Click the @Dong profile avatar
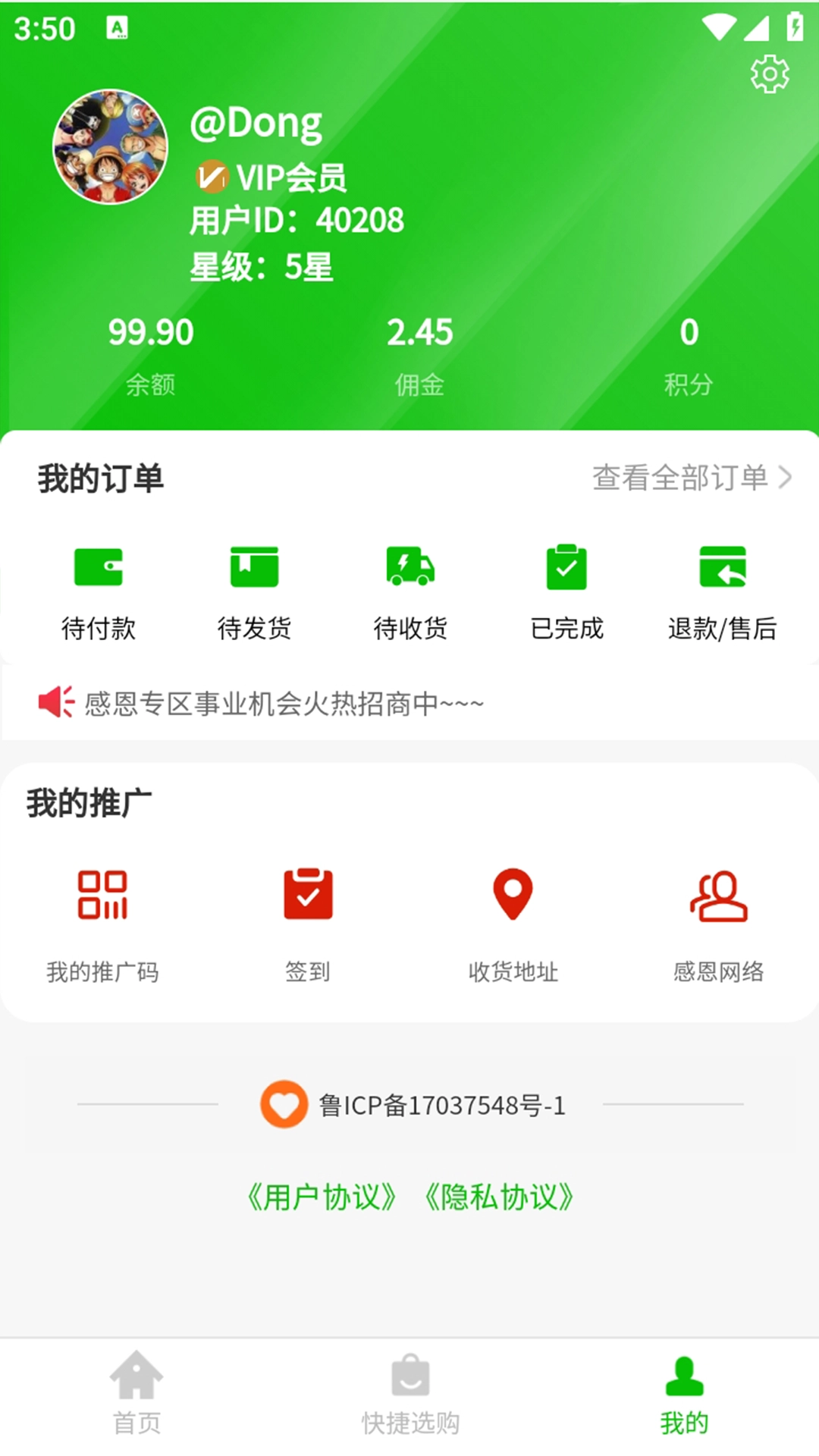Image resolution: width=819 pixels, height=1456 pixels. (111, 148)
